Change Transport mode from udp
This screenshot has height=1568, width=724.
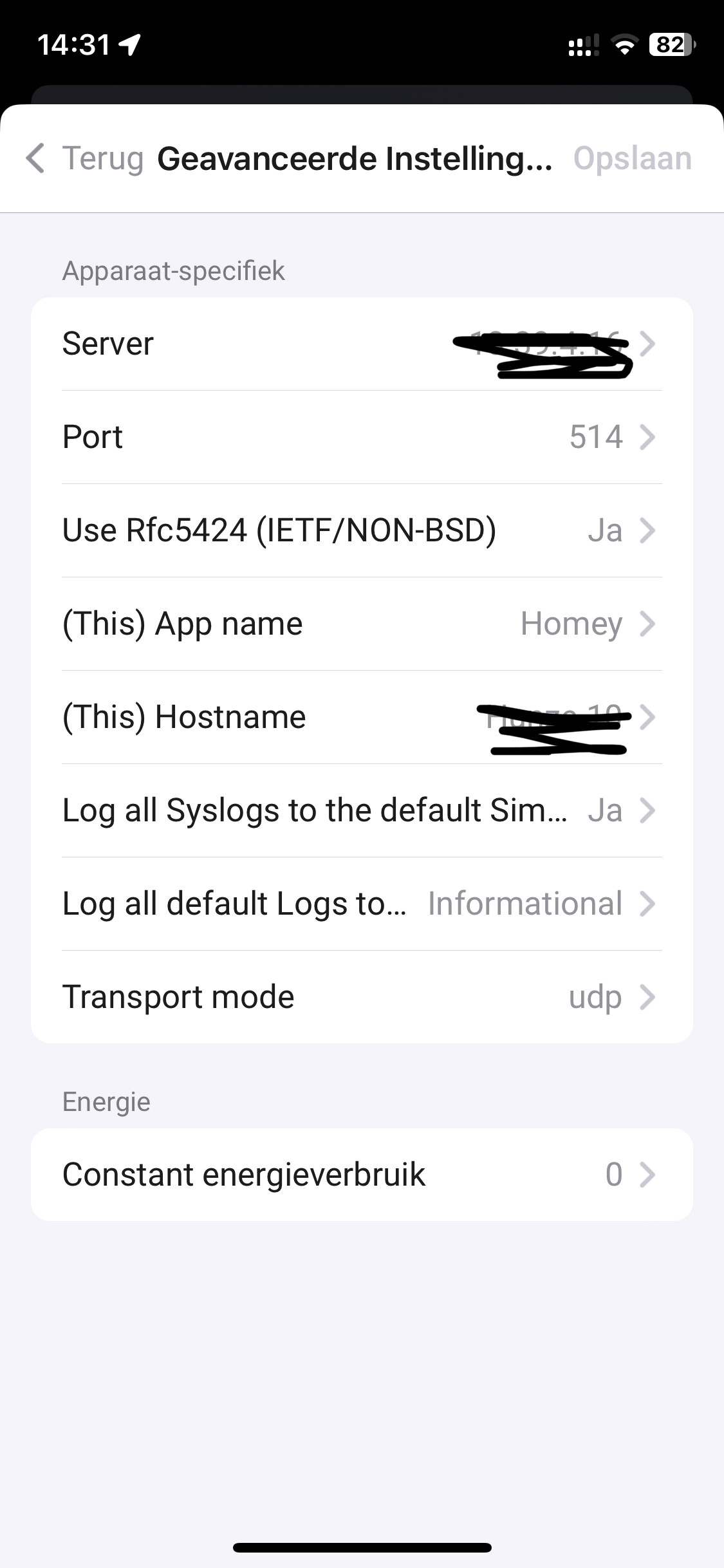coord(362,997)
